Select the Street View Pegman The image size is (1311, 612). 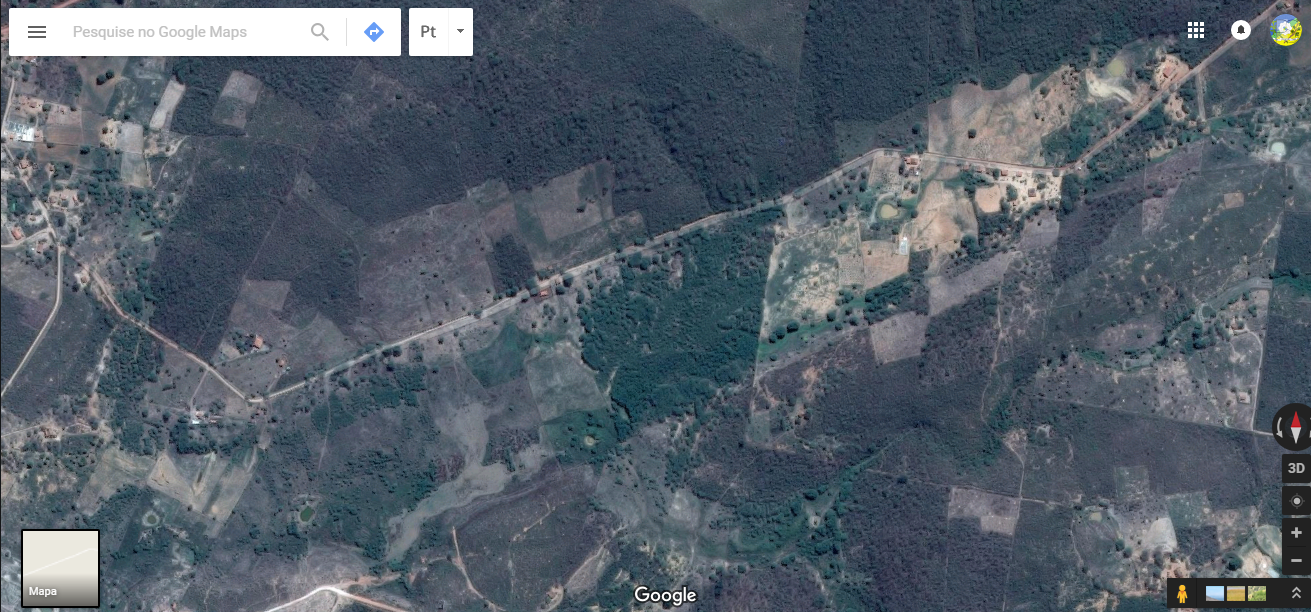coord(1182,593)
